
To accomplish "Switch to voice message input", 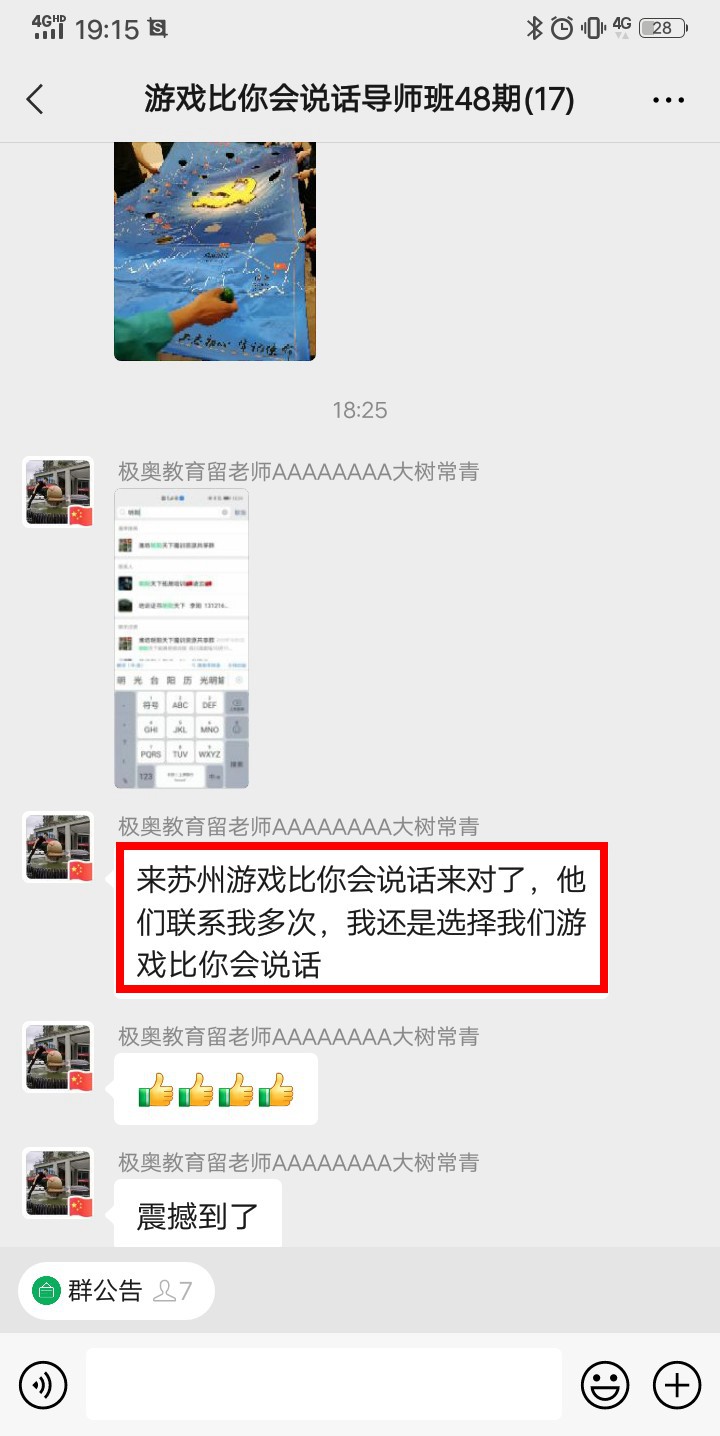I will [43, 1385].
